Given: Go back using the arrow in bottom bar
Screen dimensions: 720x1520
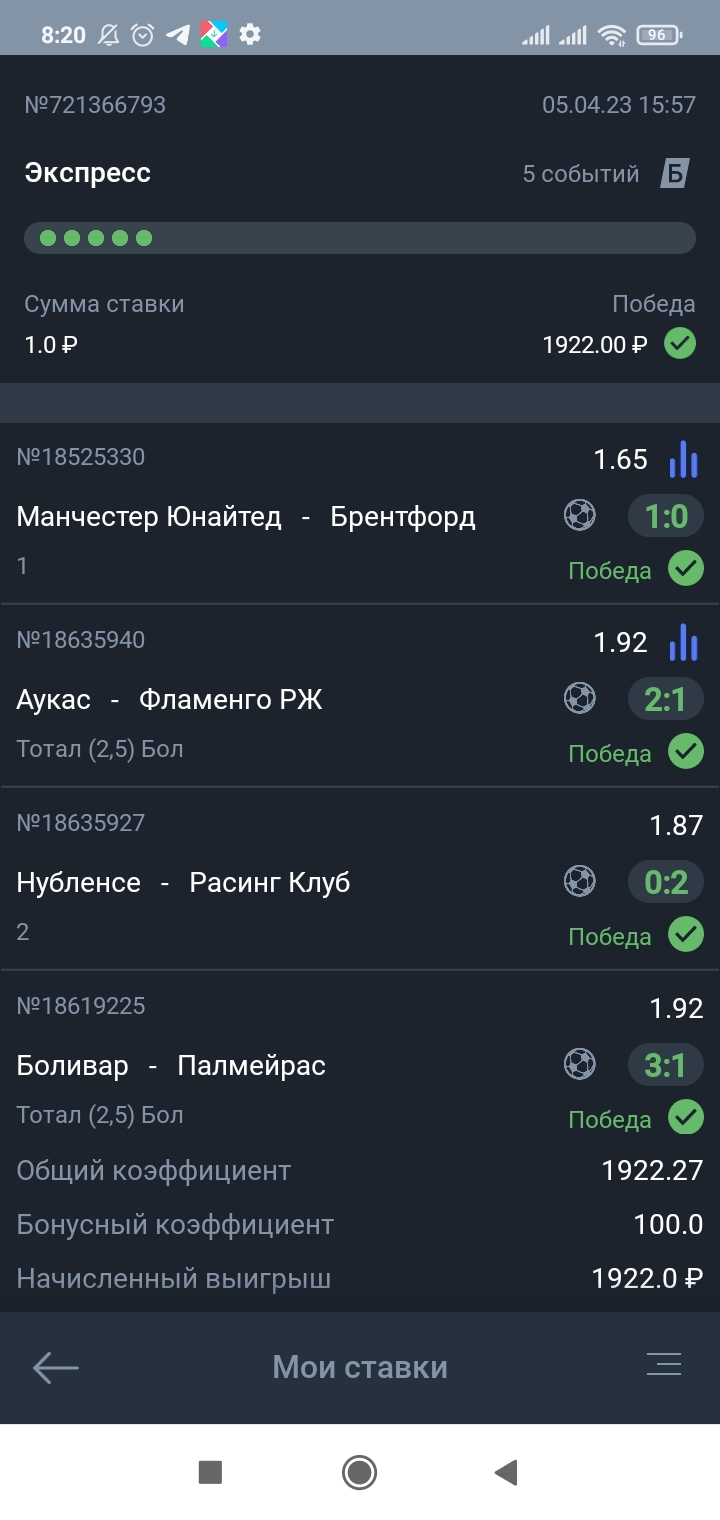Looking at the screenshot, I should [55, 1367].
